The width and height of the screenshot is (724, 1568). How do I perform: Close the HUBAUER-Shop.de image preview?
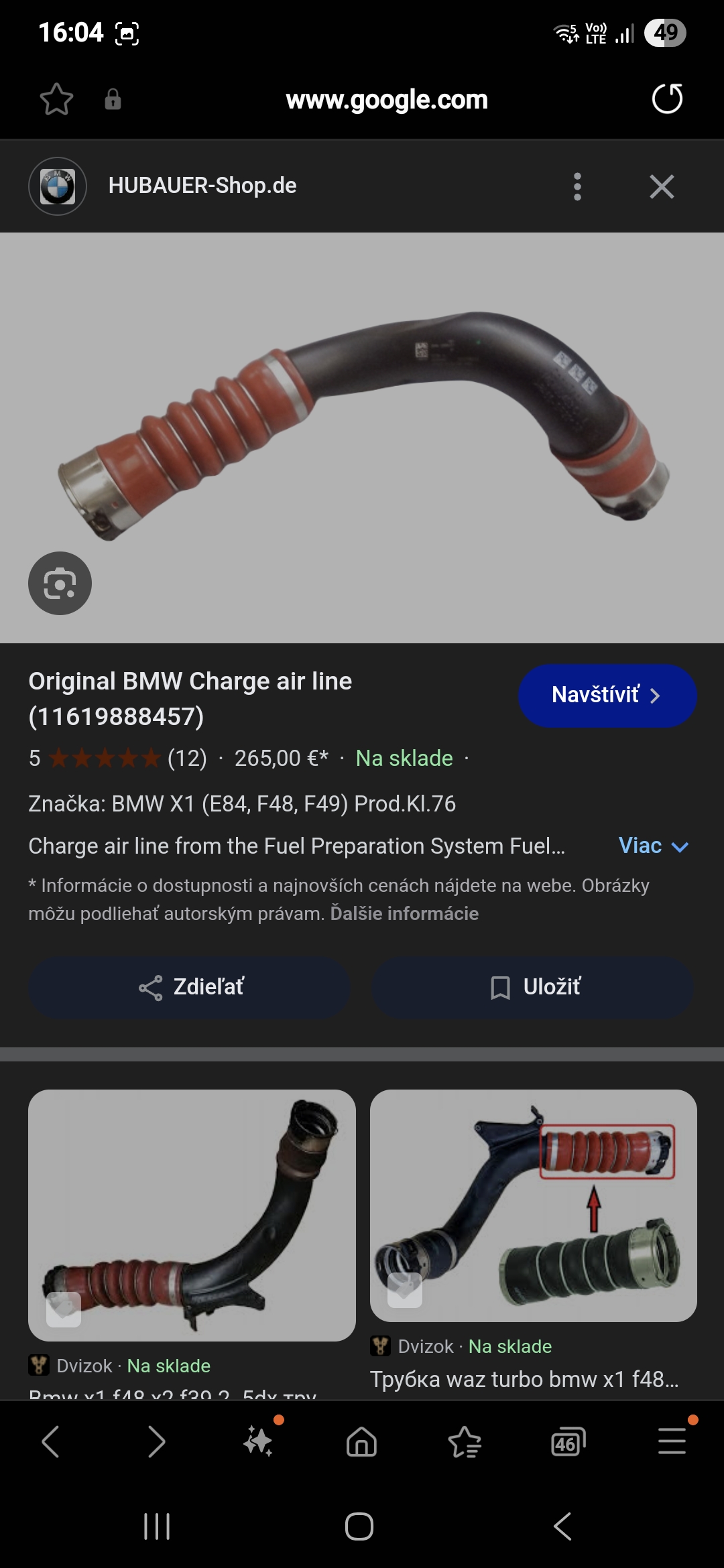point(662,186)
